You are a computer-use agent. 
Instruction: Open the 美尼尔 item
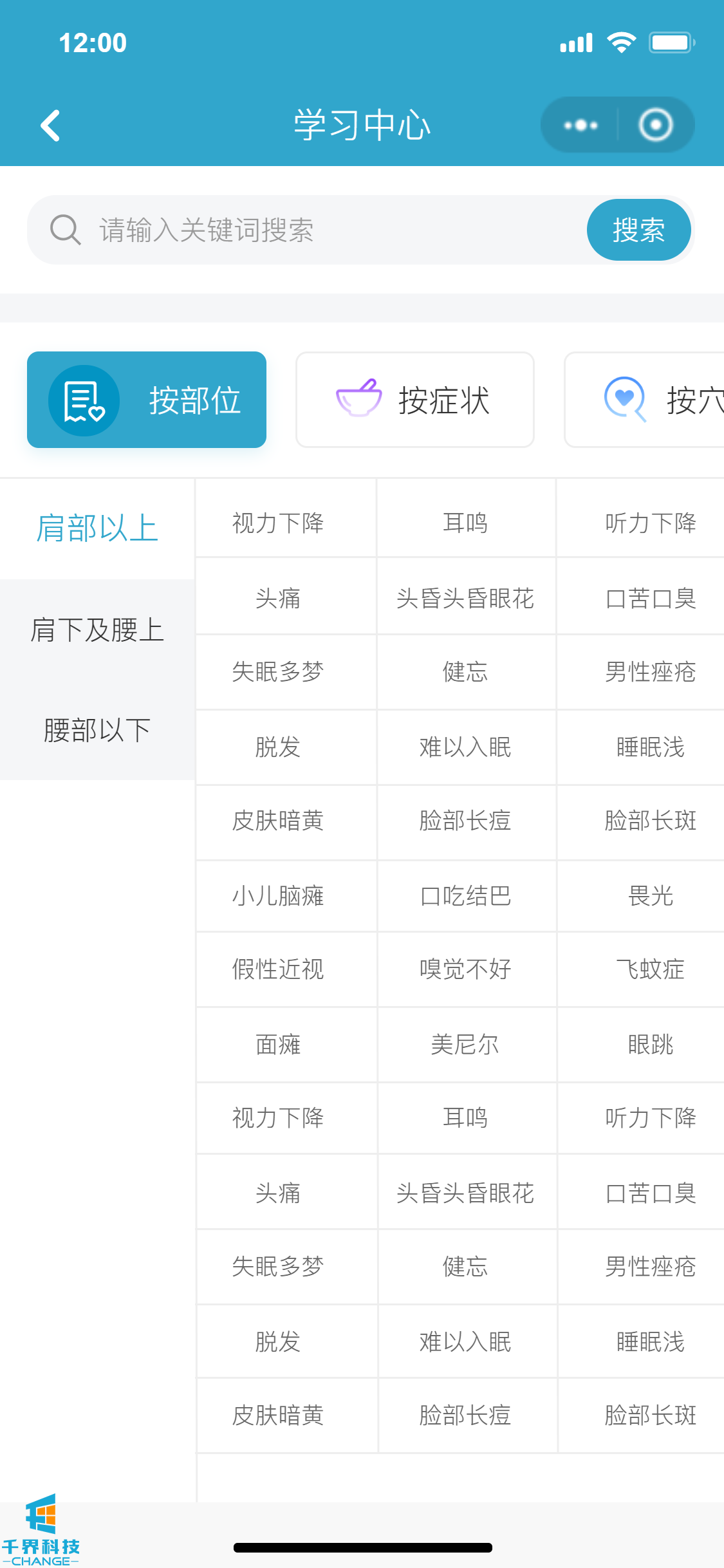[465, 1045]
